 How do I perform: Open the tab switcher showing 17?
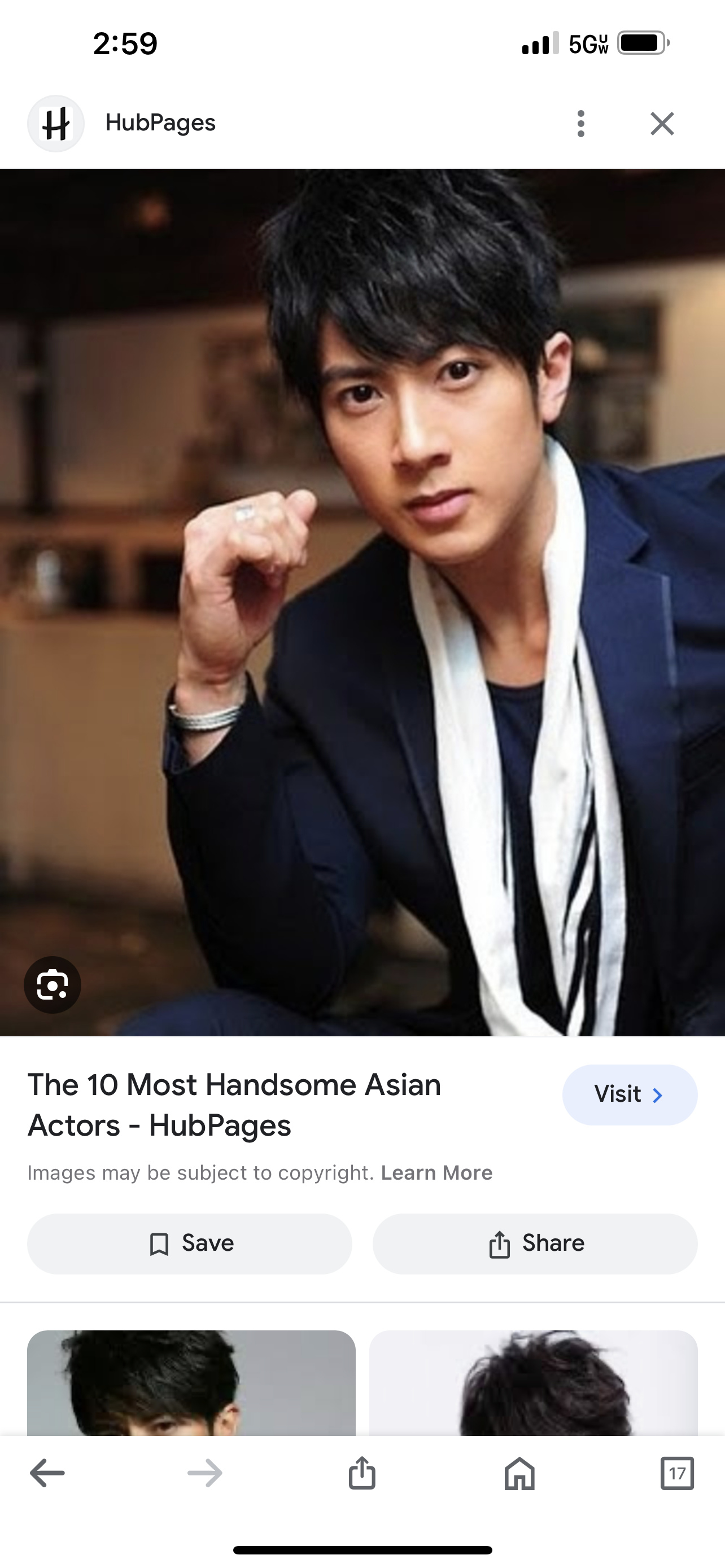677,1473
